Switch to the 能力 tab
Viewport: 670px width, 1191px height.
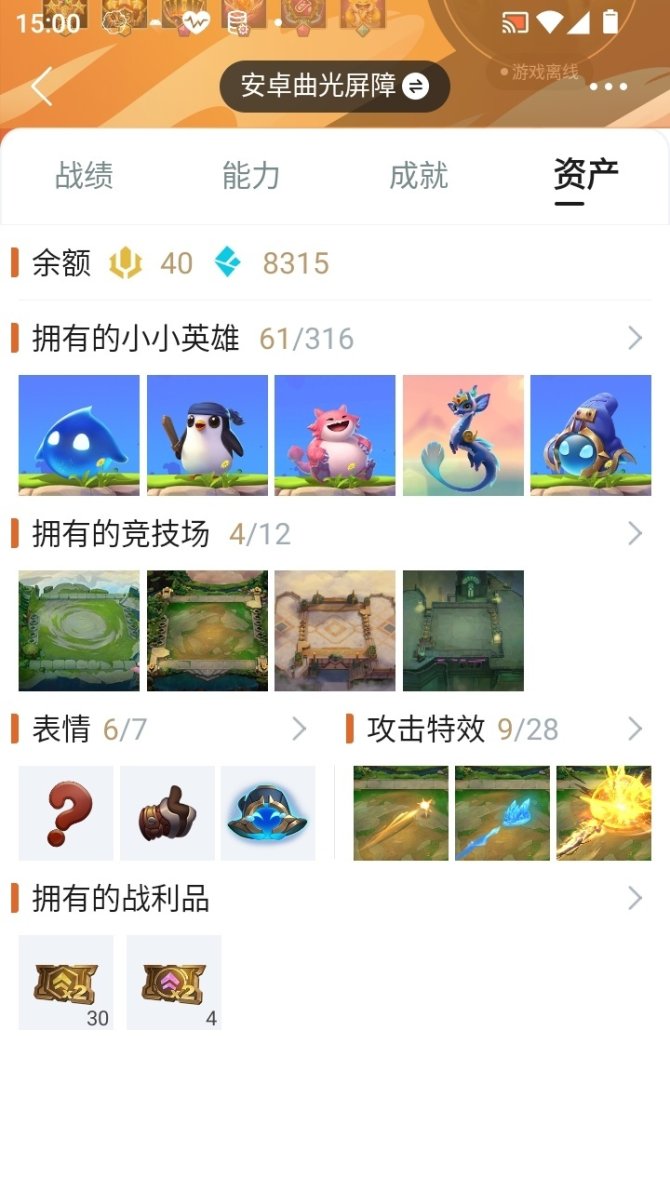coord(251,176)
